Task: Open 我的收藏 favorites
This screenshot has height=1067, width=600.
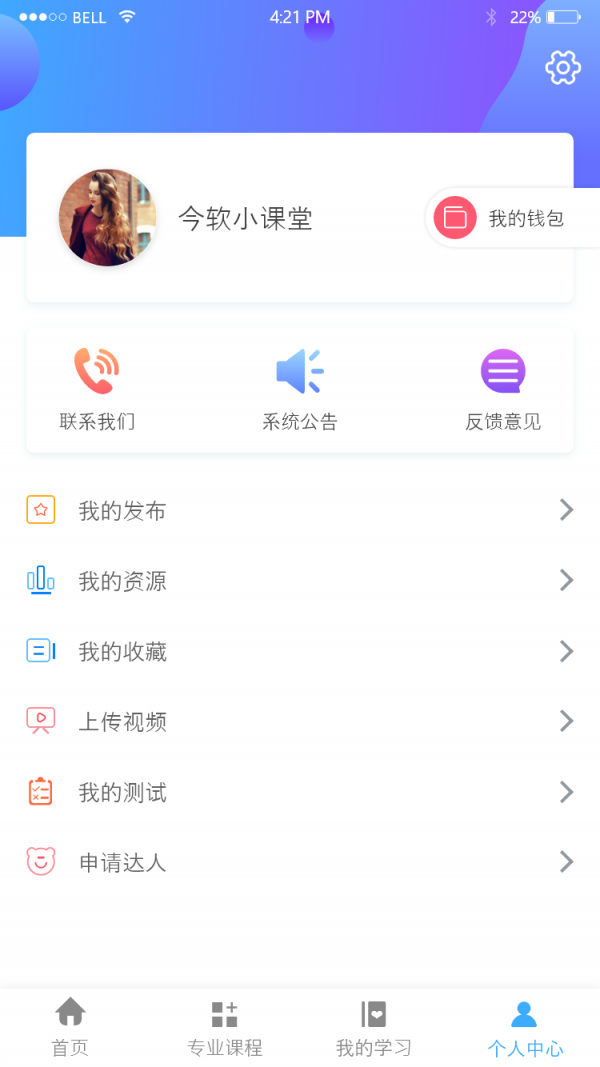Action: (x=300, y=652)
